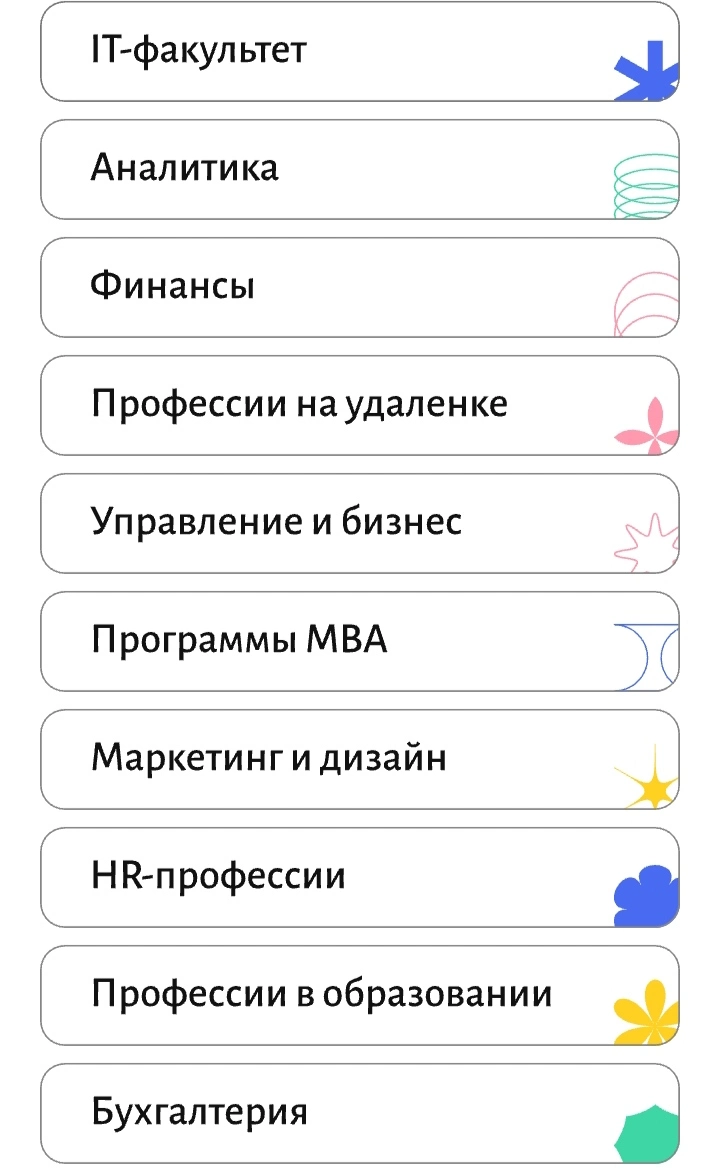Viewport: 720px width, 1169px height.
Task: Select the Аналитика category
Action: [359, 169]
